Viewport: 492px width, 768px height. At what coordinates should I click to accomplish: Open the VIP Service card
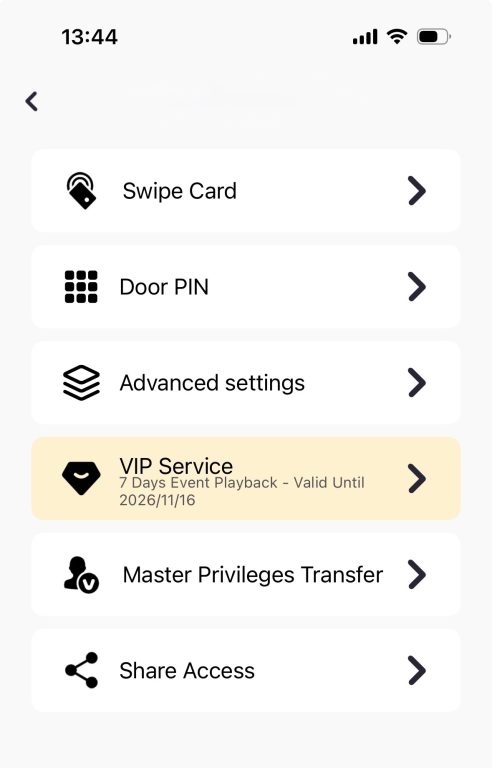click(246, 479)
